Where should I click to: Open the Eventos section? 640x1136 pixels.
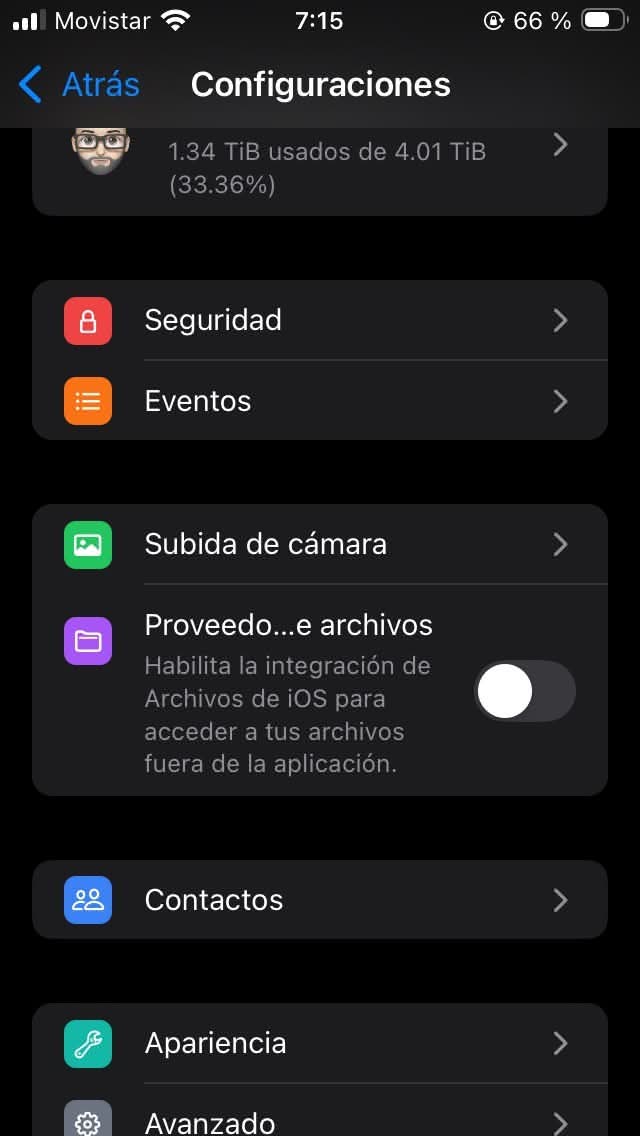point(320,401)
